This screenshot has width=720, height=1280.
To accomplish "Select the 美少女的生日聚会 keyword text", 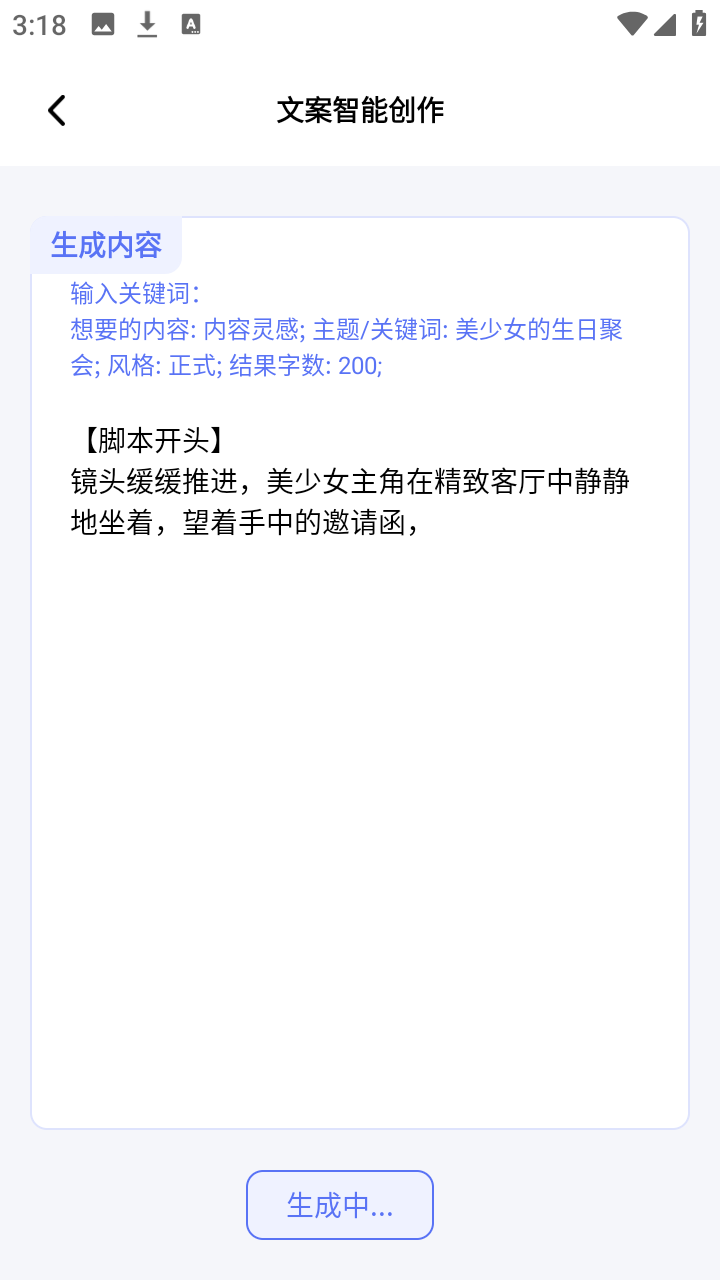I will click(536, 329).
